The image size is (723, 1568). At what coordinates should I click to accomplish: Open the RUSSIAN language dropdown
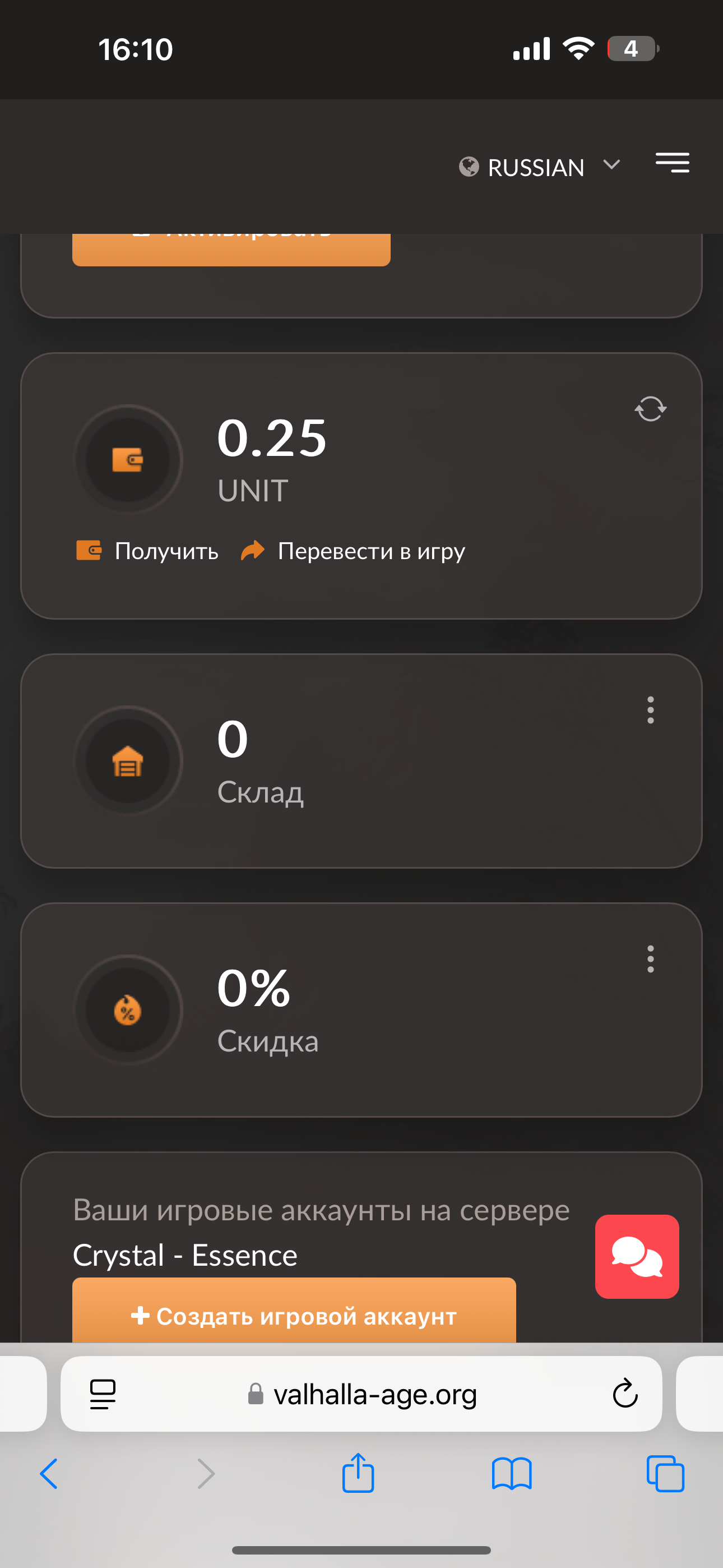539,167
